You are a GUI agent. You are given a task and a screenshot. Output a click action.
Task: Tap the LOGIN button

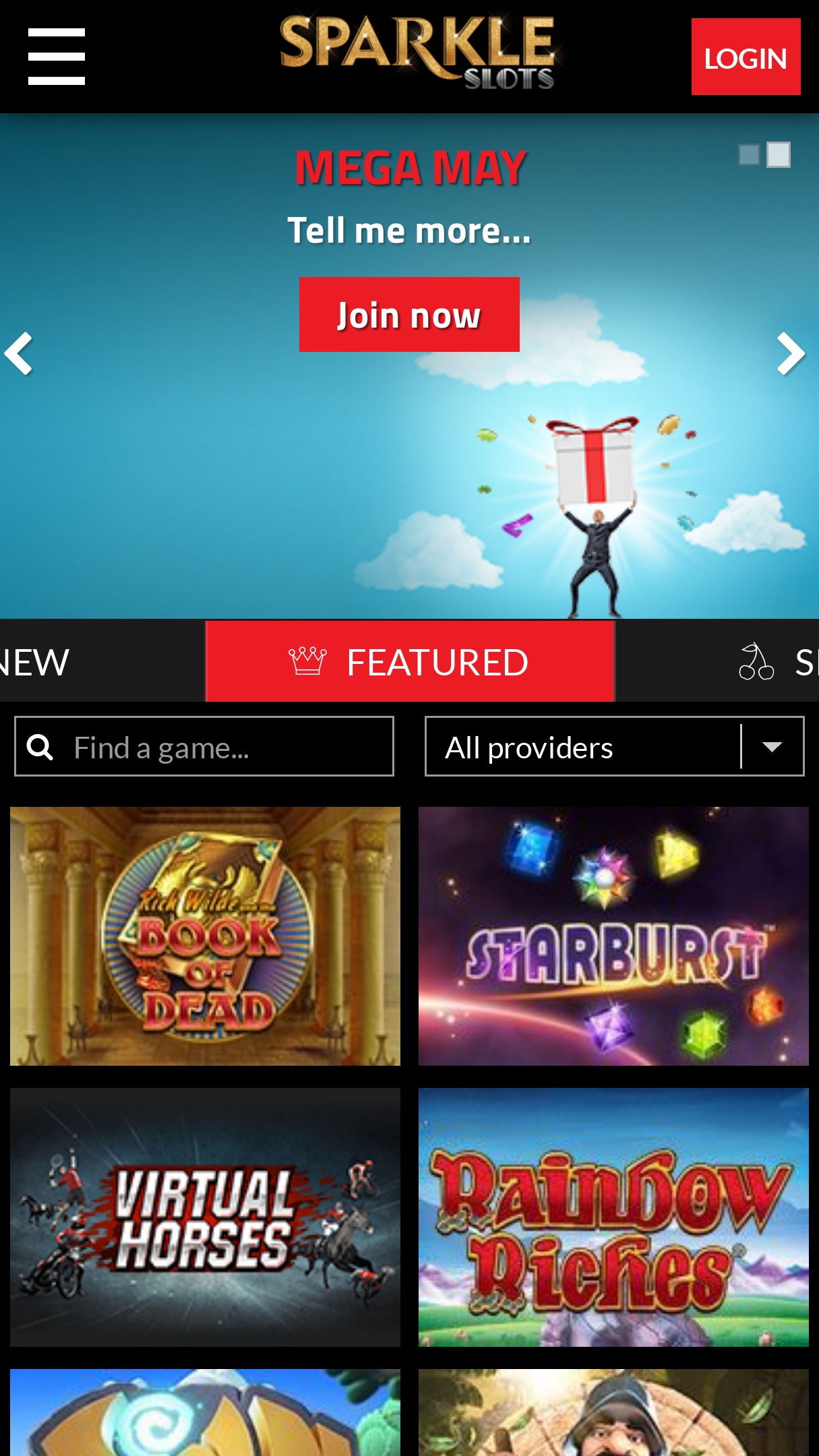click(x=746, y=57)
